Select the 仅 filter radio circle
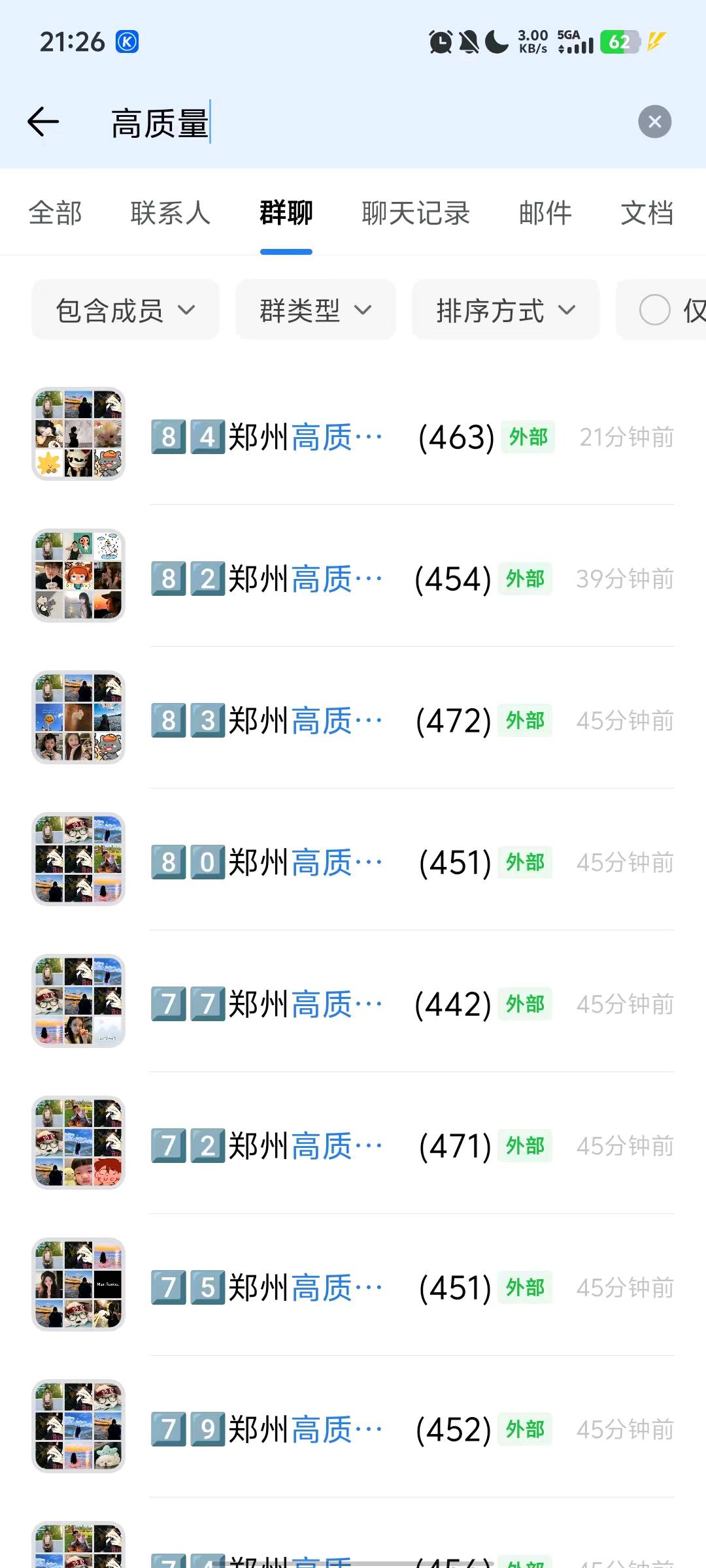The image size is (706, 1568). click(x=654, y=310)
